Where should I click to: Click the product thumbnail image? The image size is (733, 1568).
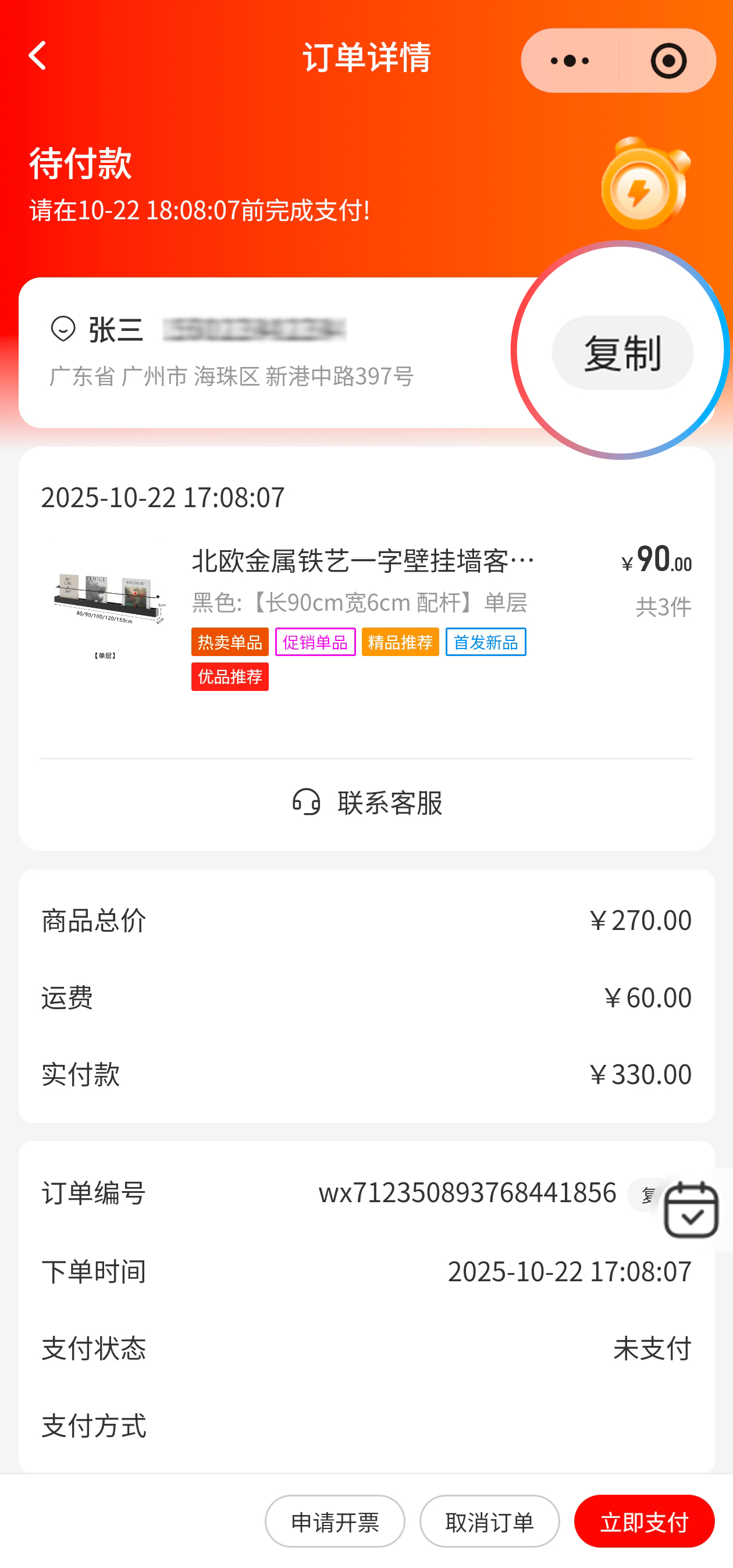[x=106, y=603]
